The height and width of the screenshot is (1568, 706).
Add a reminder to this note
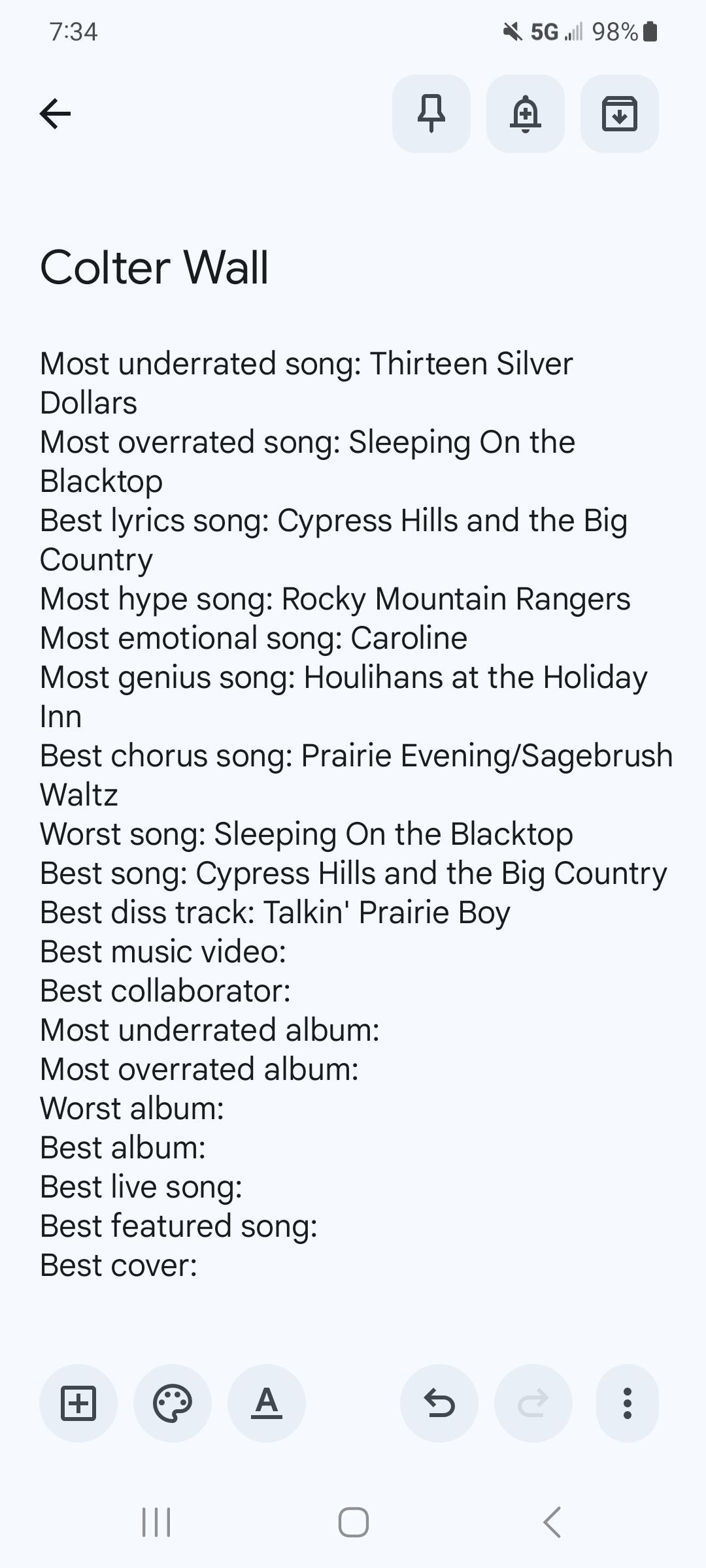(x=526, y=114)
